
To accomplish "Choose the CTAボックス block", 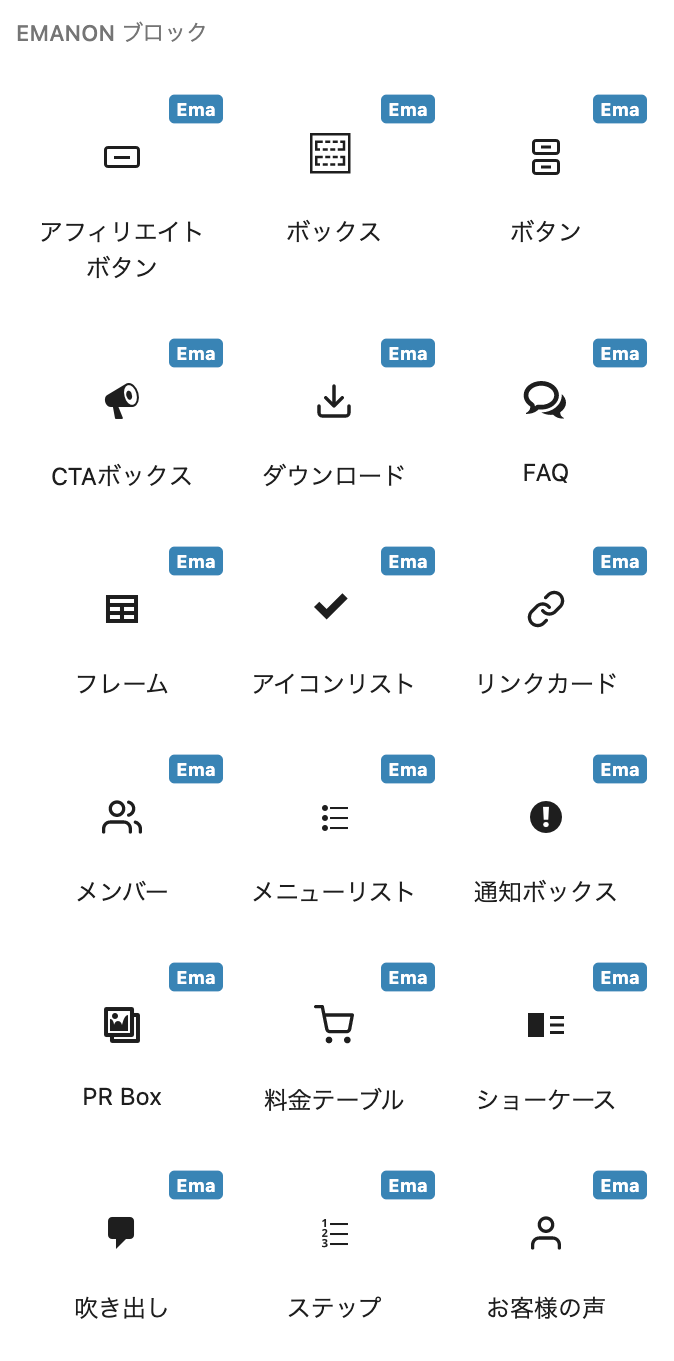I will (x=122, y=418).
